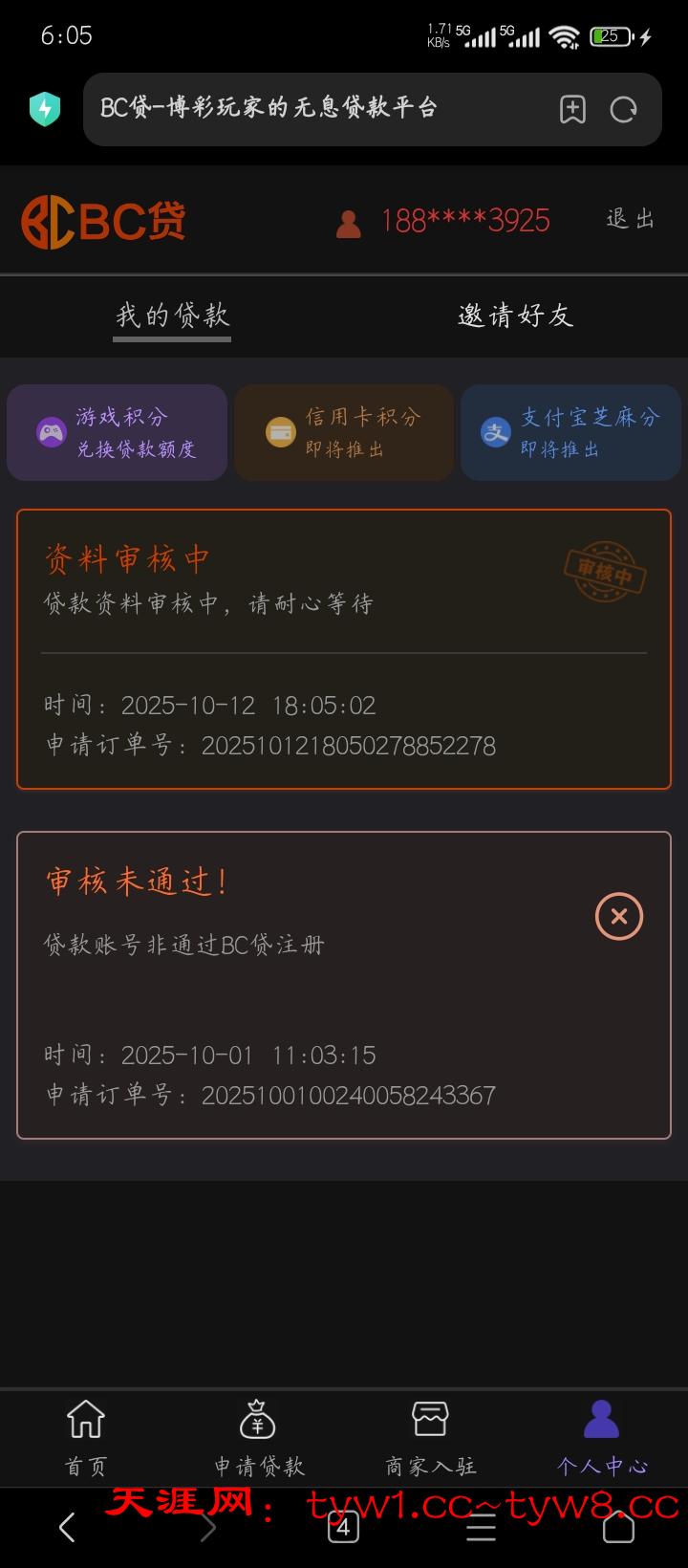Log out via 退出

point(631,219)
